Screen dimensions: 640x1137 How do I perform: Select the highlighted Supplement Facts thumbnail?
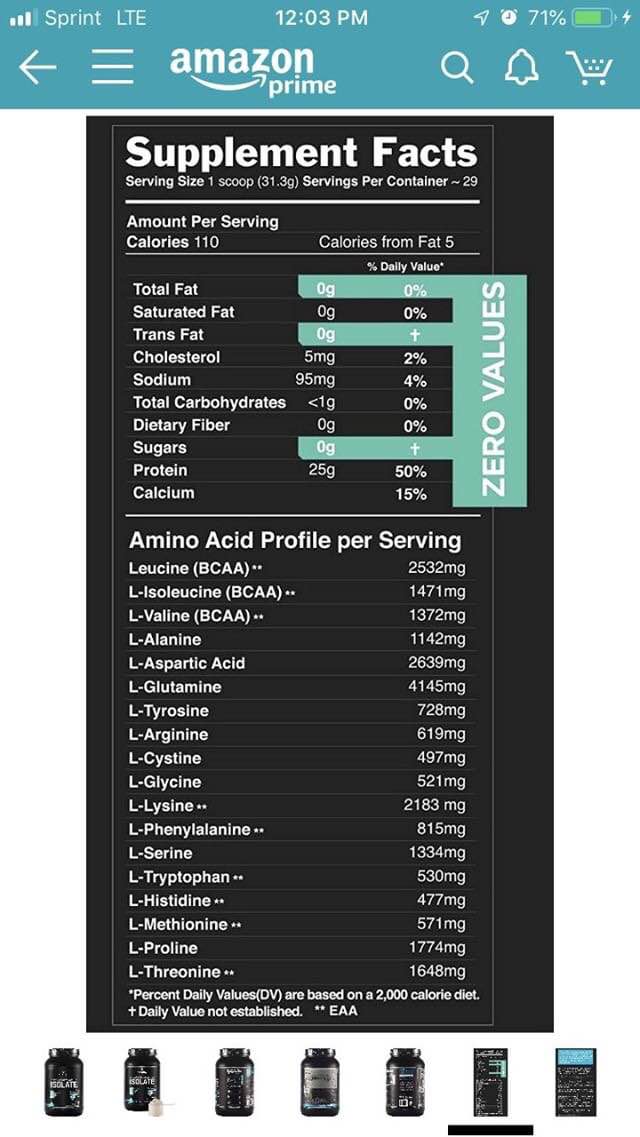click(492, 1081)
